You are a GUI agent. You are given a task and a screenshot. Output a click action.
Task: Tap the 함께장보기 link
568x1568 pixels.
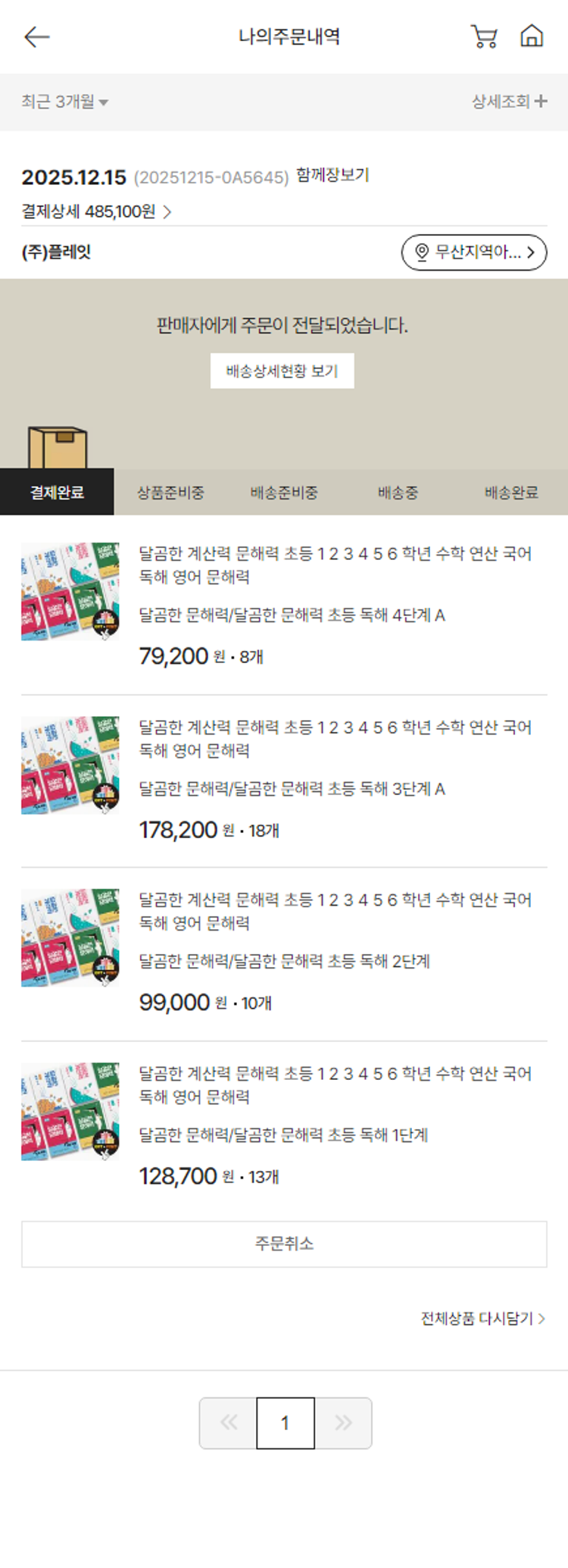332,175
